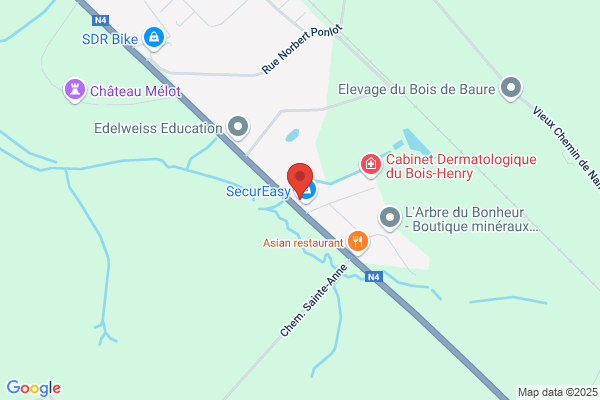
Task: Tap the red dropped location pin
Action: point(300,180)
